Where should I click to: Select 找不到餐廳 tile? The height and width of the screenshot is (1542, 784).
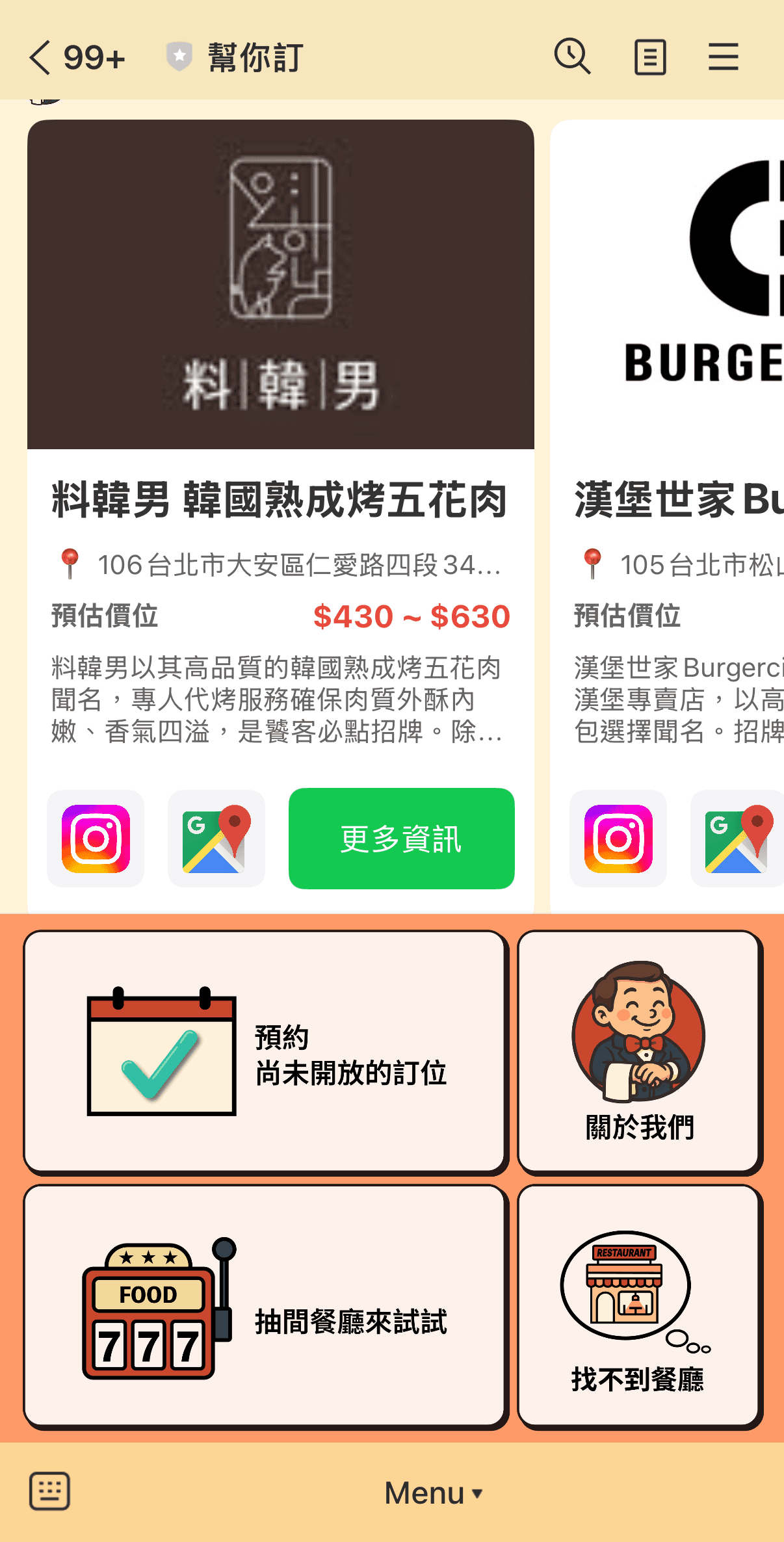639,1305
